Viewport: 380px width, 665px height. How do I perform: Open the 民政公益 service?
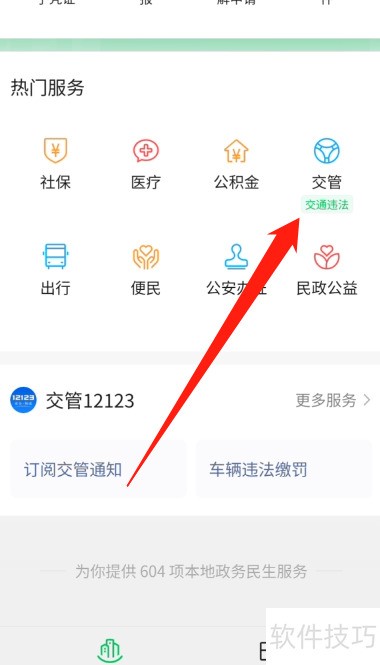click(327, 270)
